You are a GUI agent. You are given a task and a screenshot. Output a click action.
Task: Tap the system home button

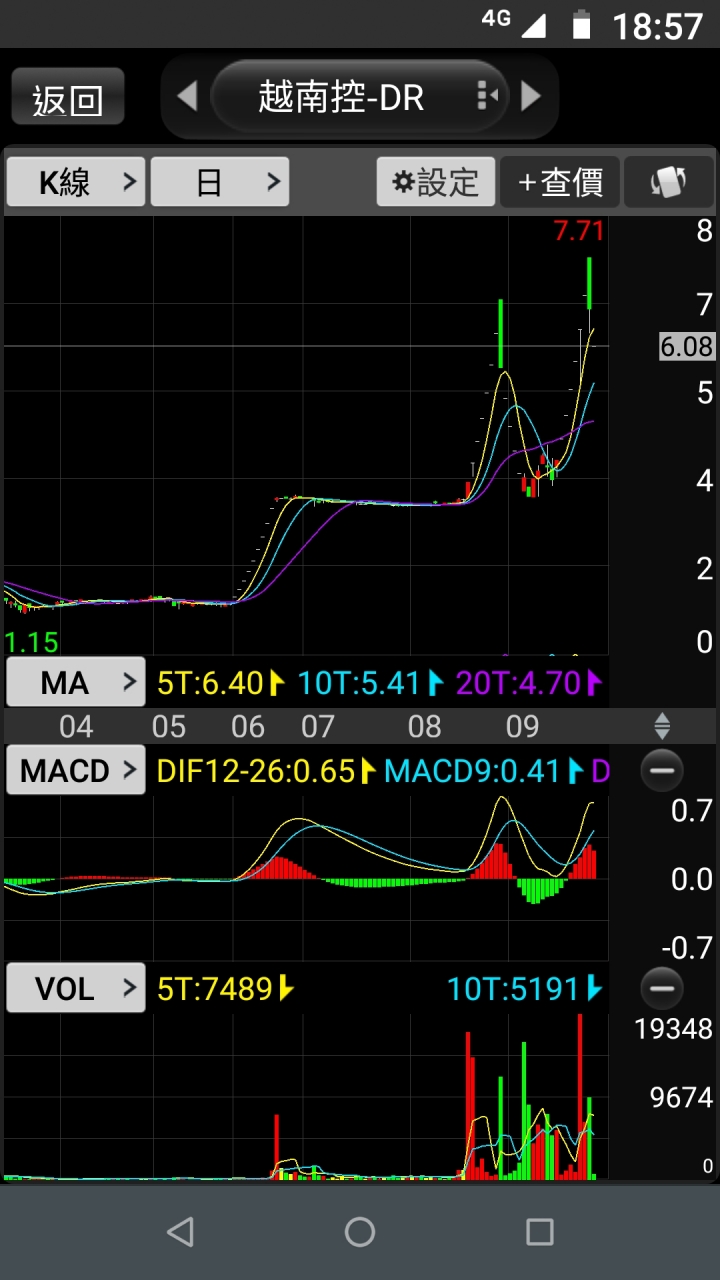click(x=360, y=1231)
